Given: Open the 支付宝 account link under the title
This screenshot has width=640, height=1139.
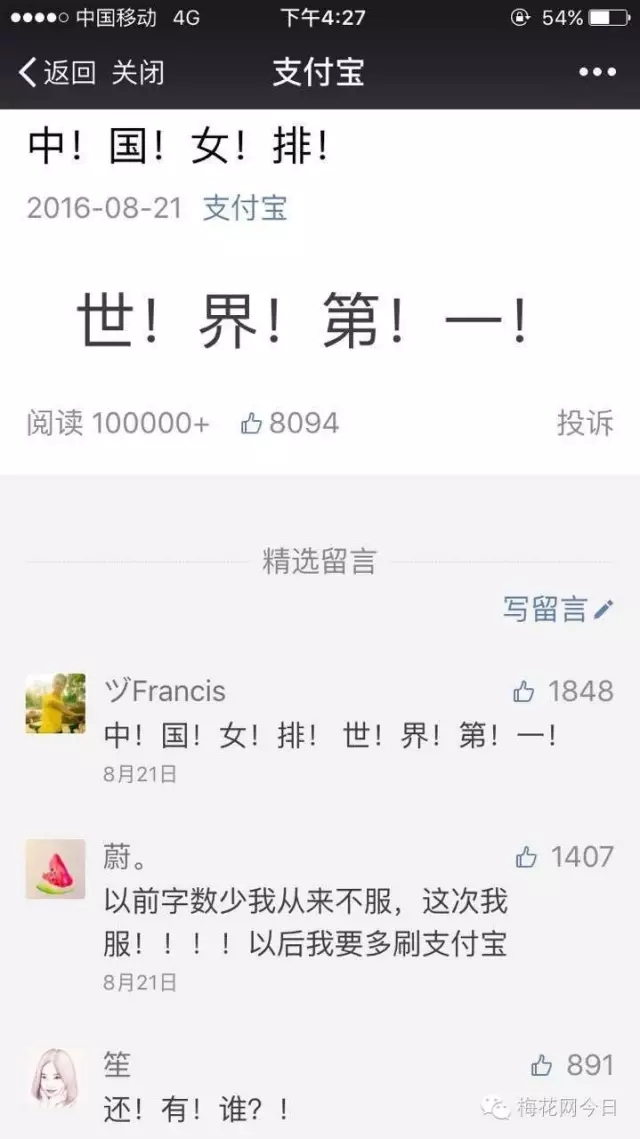Looking at the screenshot, I should [x=245, y=208].
